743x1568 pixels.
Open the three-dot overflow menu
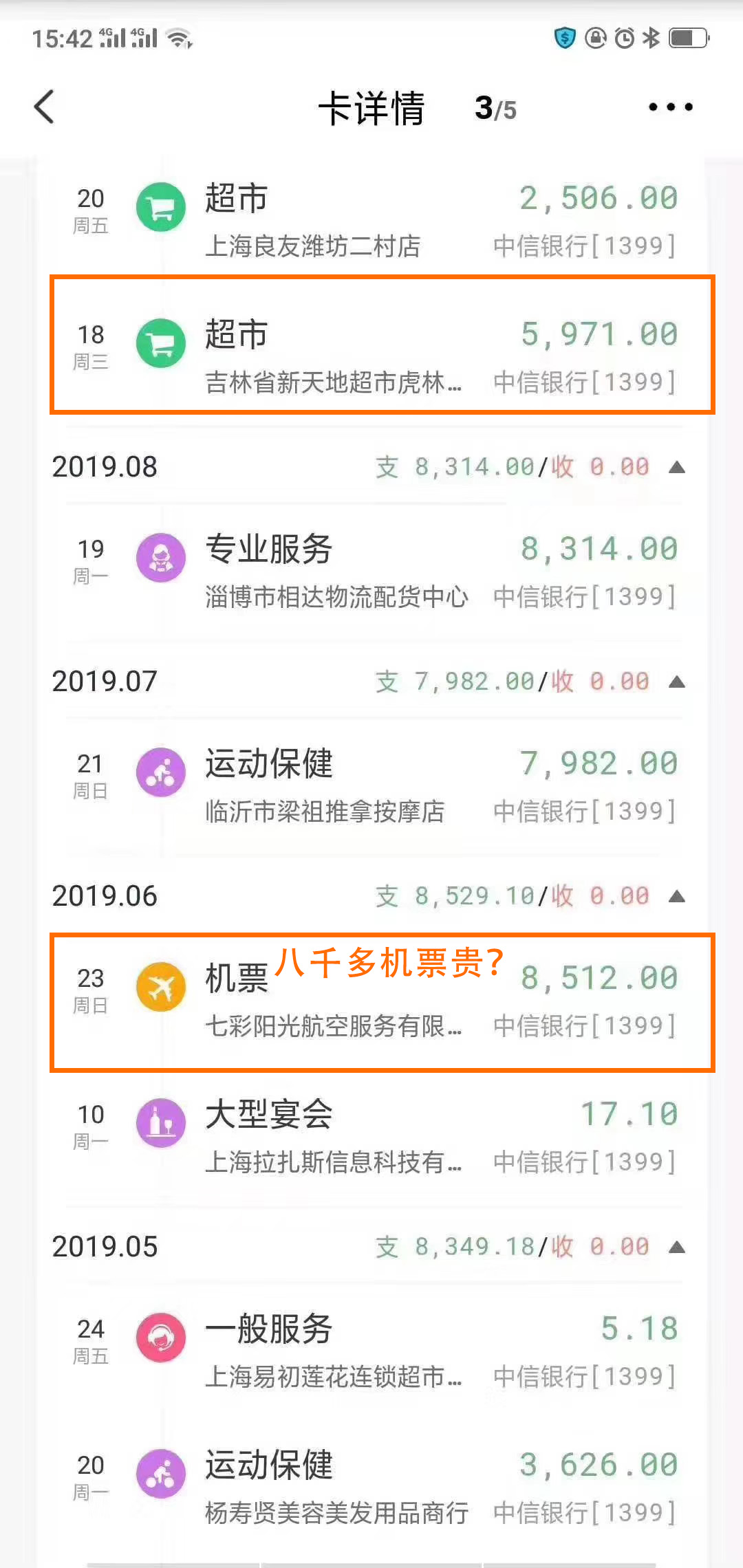[670, 107]
